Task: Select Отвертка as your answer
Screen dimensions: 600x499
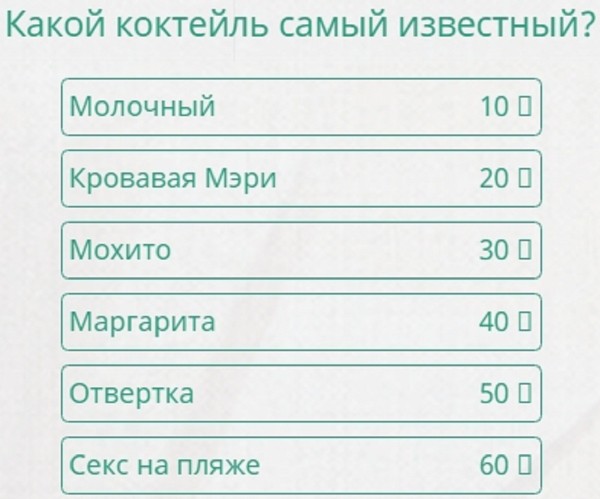Action: (300, 394)
